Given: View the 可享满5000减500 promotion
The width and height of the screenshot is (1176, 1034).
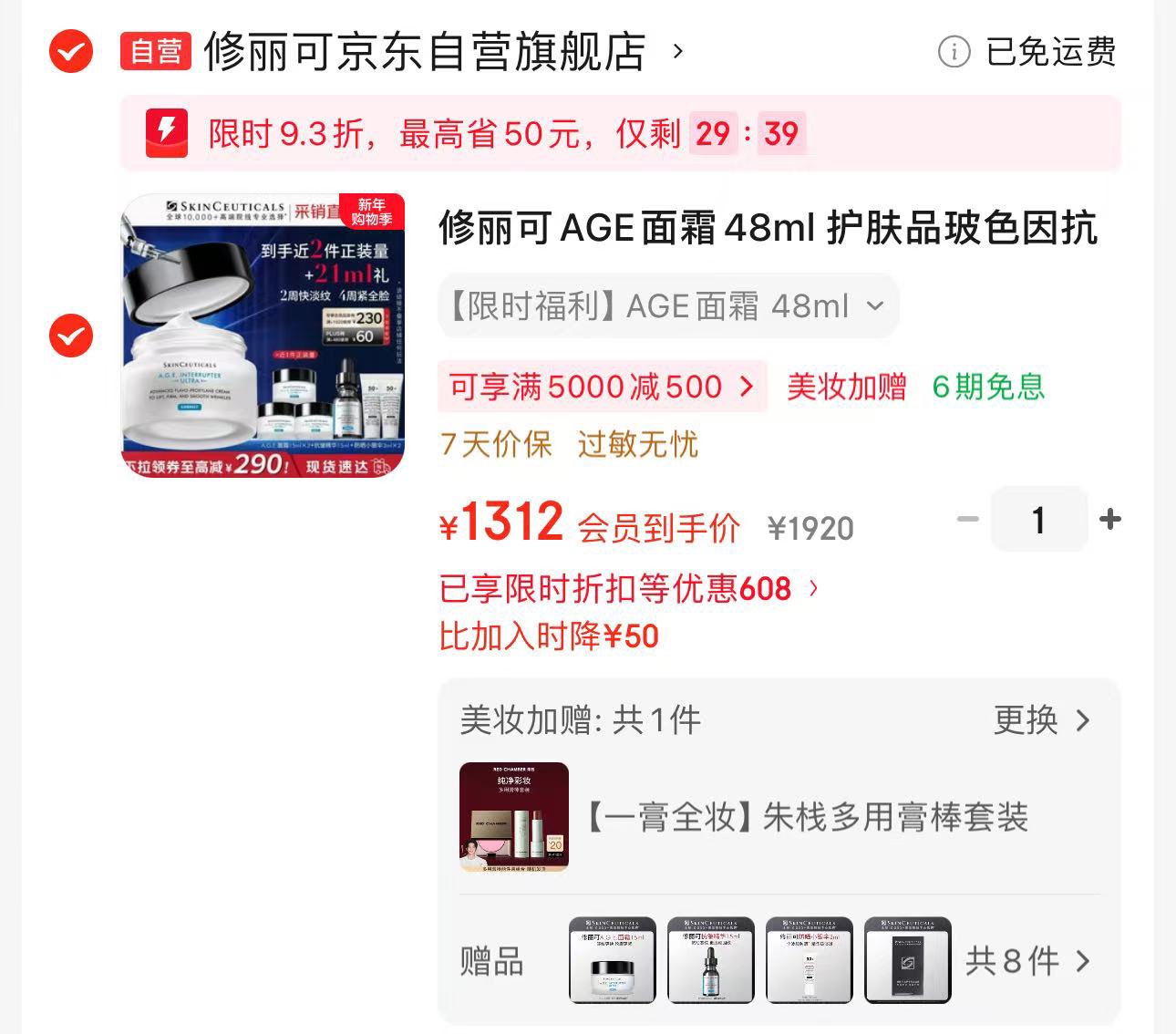Looking at the screenshot, I should click(602, 387).
